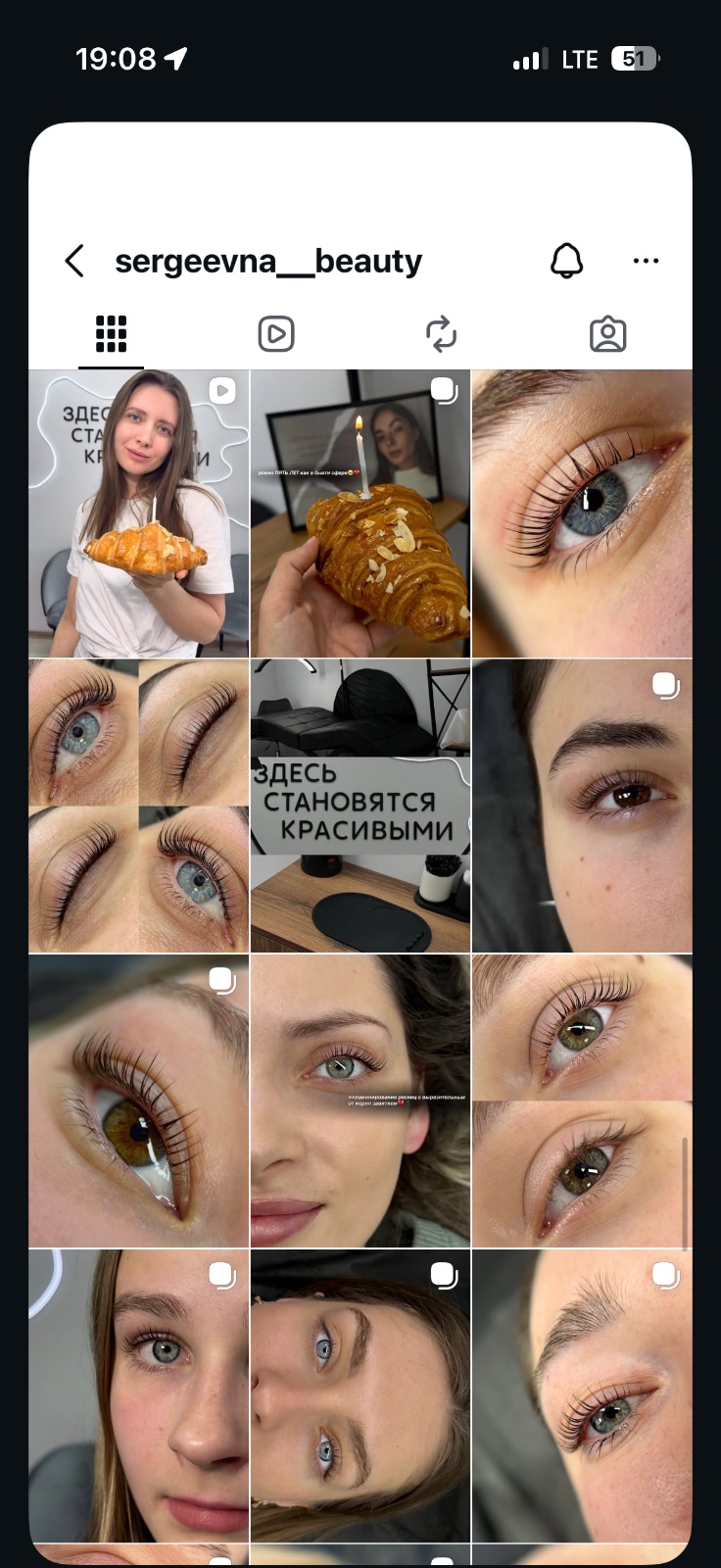Open the studio post reading ЗДЕСЬ СТАНОВЯТСЯ КРАСИВЫМИ
Image resolution: width=721 pixels, height=1568 pixels.
[x=360, y=806]
